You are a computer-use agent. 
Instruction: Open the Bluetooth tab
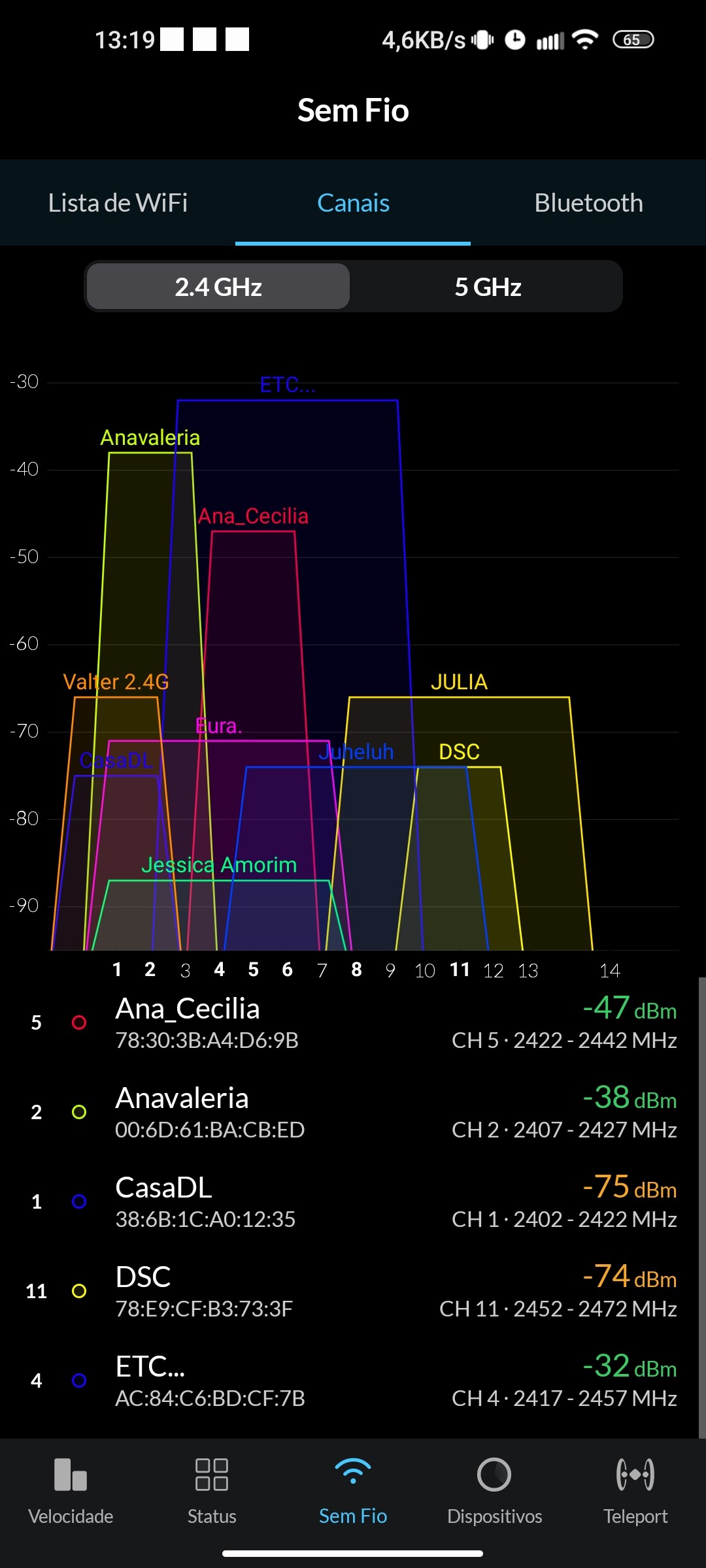(x=588, y=203)
